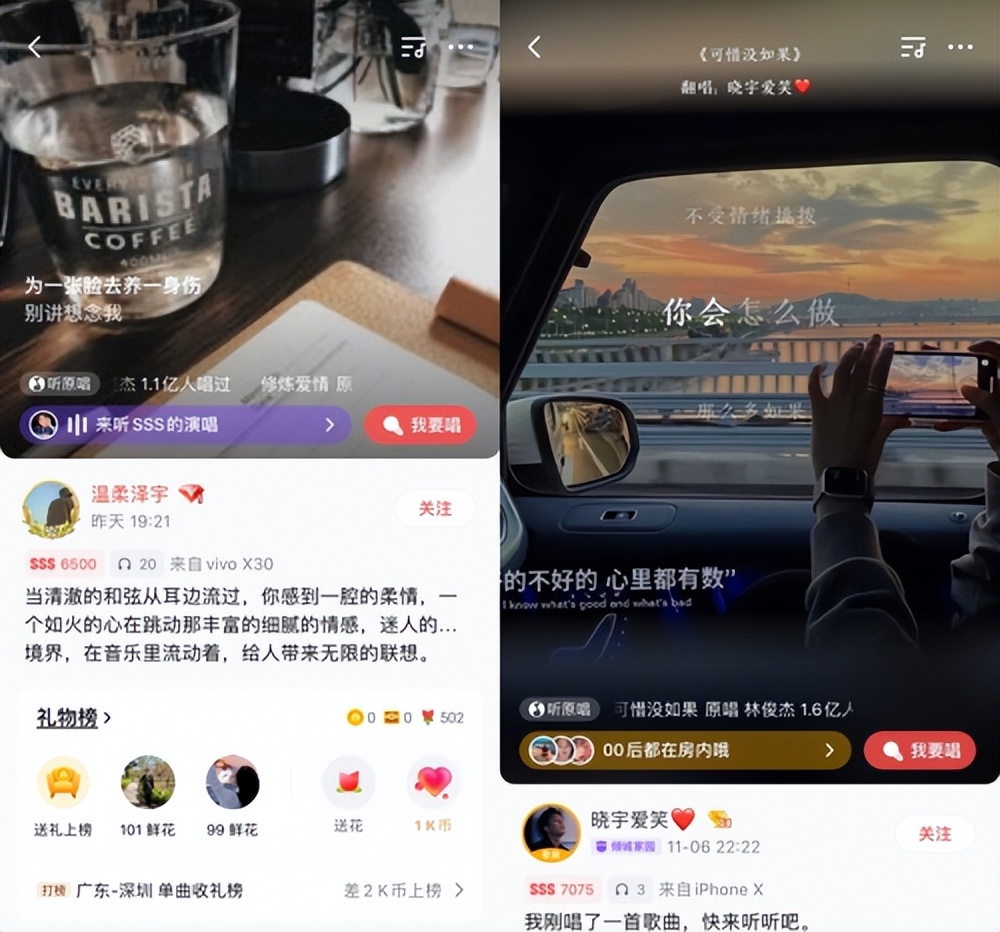Image resolution: width=1000 pixels, height=932 pixels.
Task: Send a flower with 送花
Action: (x=348, y=783)
